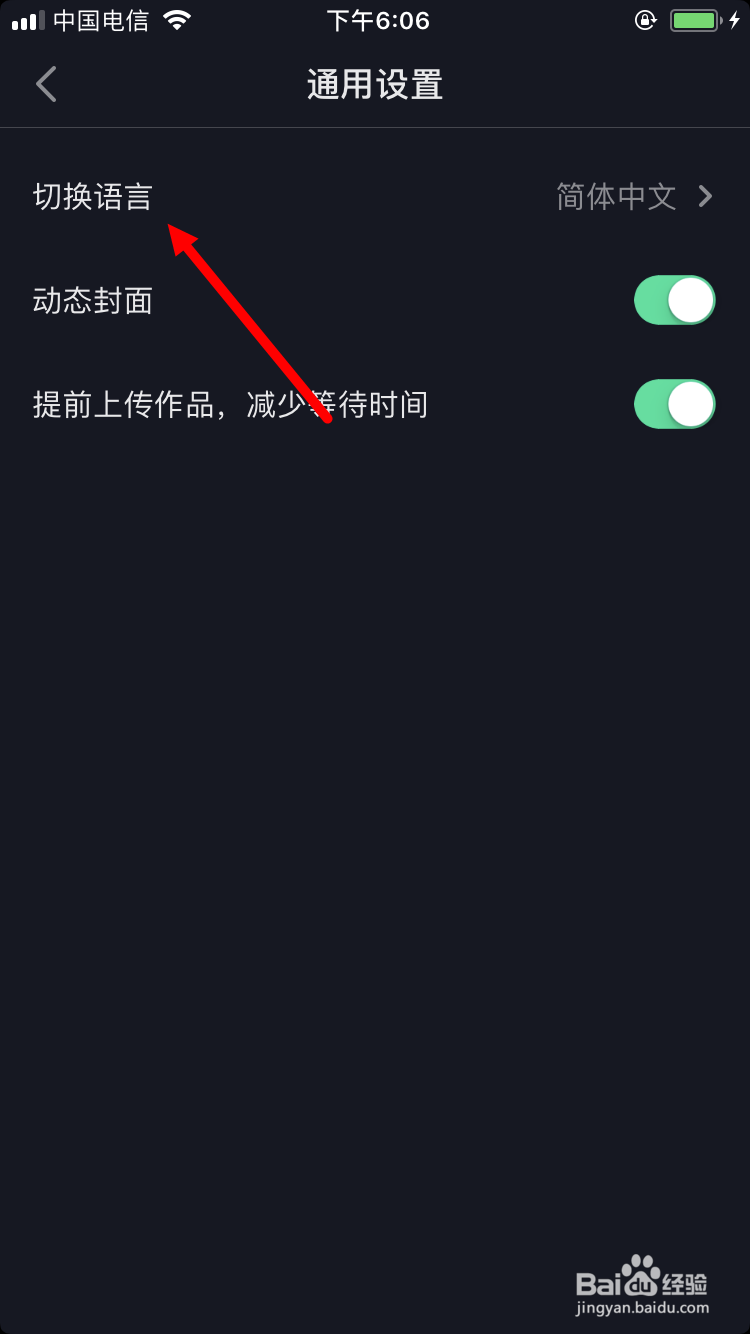Tap the 中国电信 carrier label
The height and width of the screenshot is (1334, 750).
tap(100, 20)
